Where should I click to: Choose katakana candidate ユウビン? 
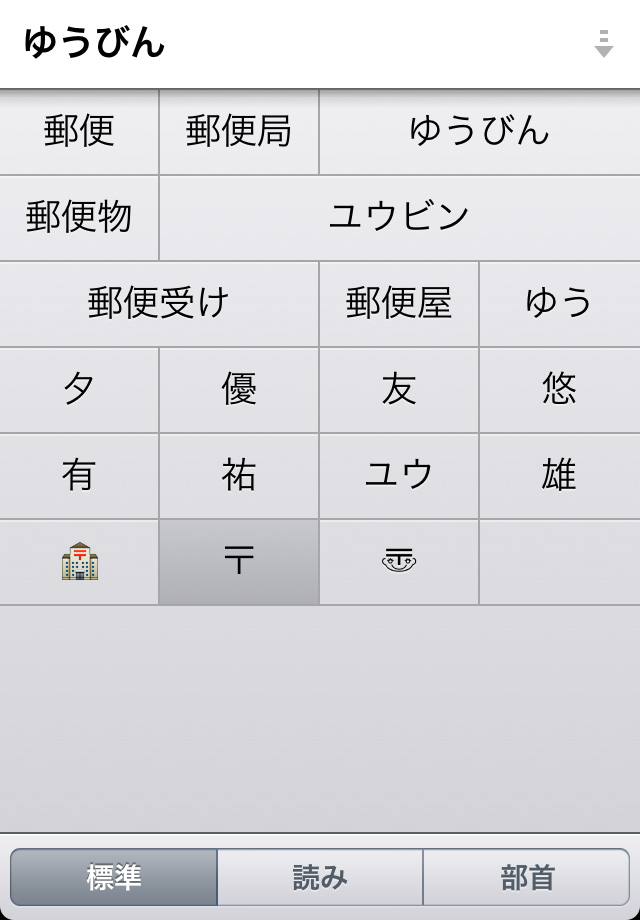pyautogui.click(x=399, y=217)
